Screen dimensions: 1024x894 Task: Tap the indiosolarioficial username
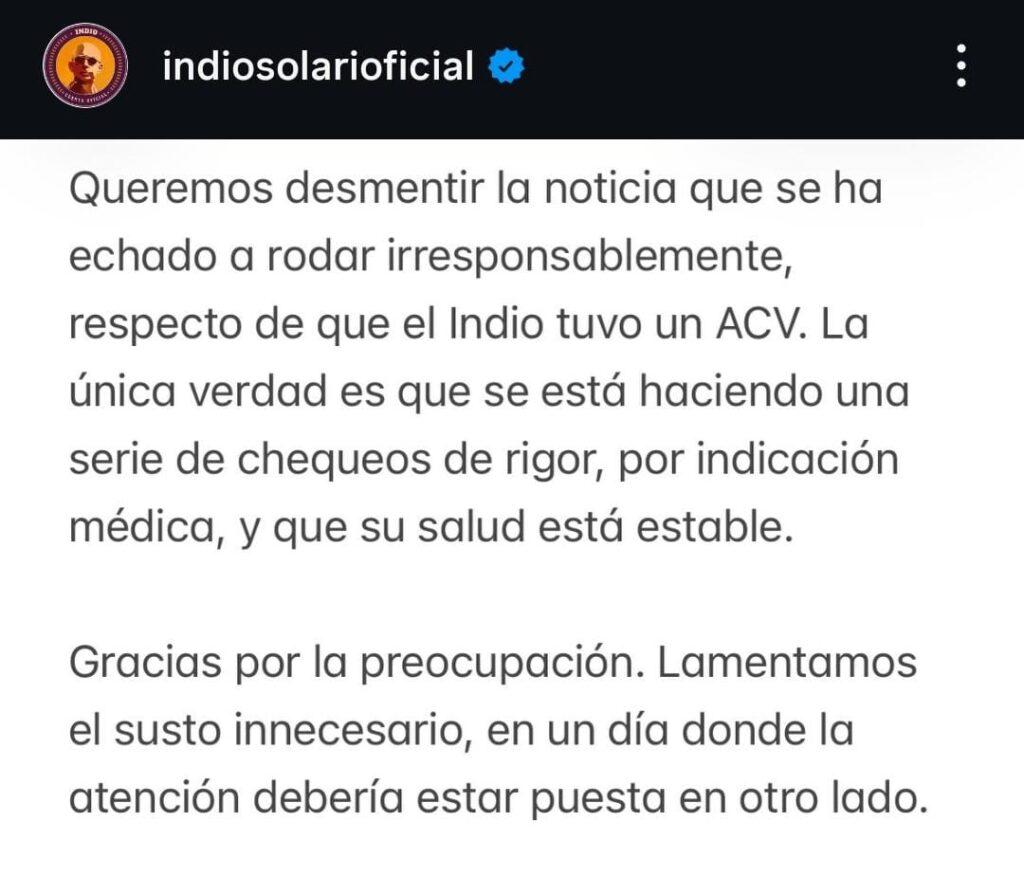(x=317, y=66)
